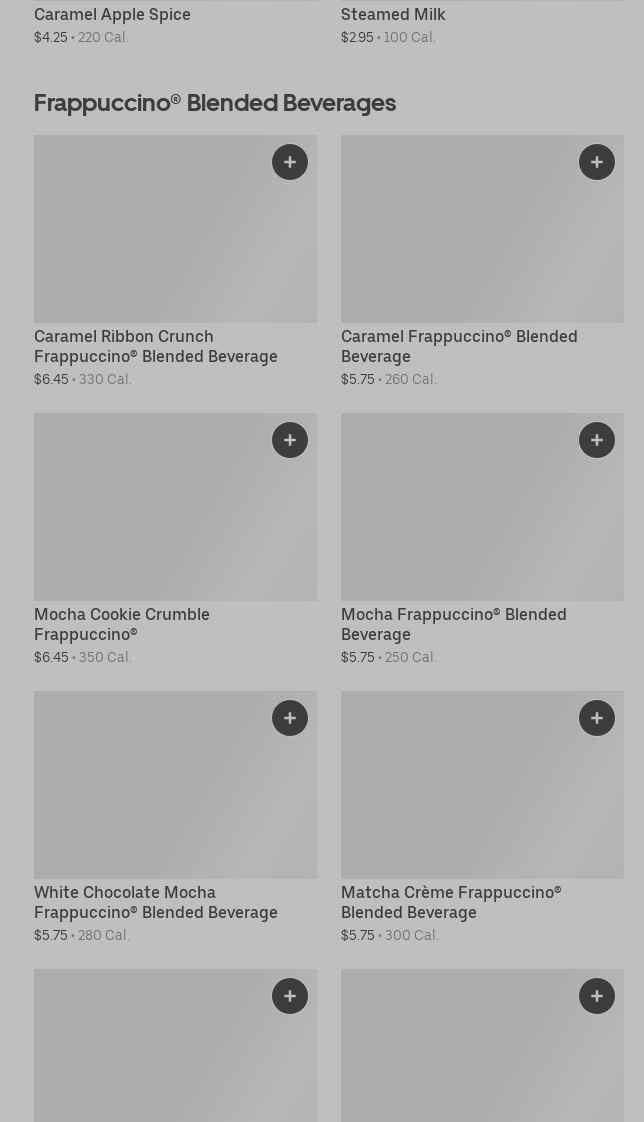This screenshot has width=644, height=1122.
Task: Add Caramel Ribbon Crunch Frappuccino to cart
Action: 290,162
